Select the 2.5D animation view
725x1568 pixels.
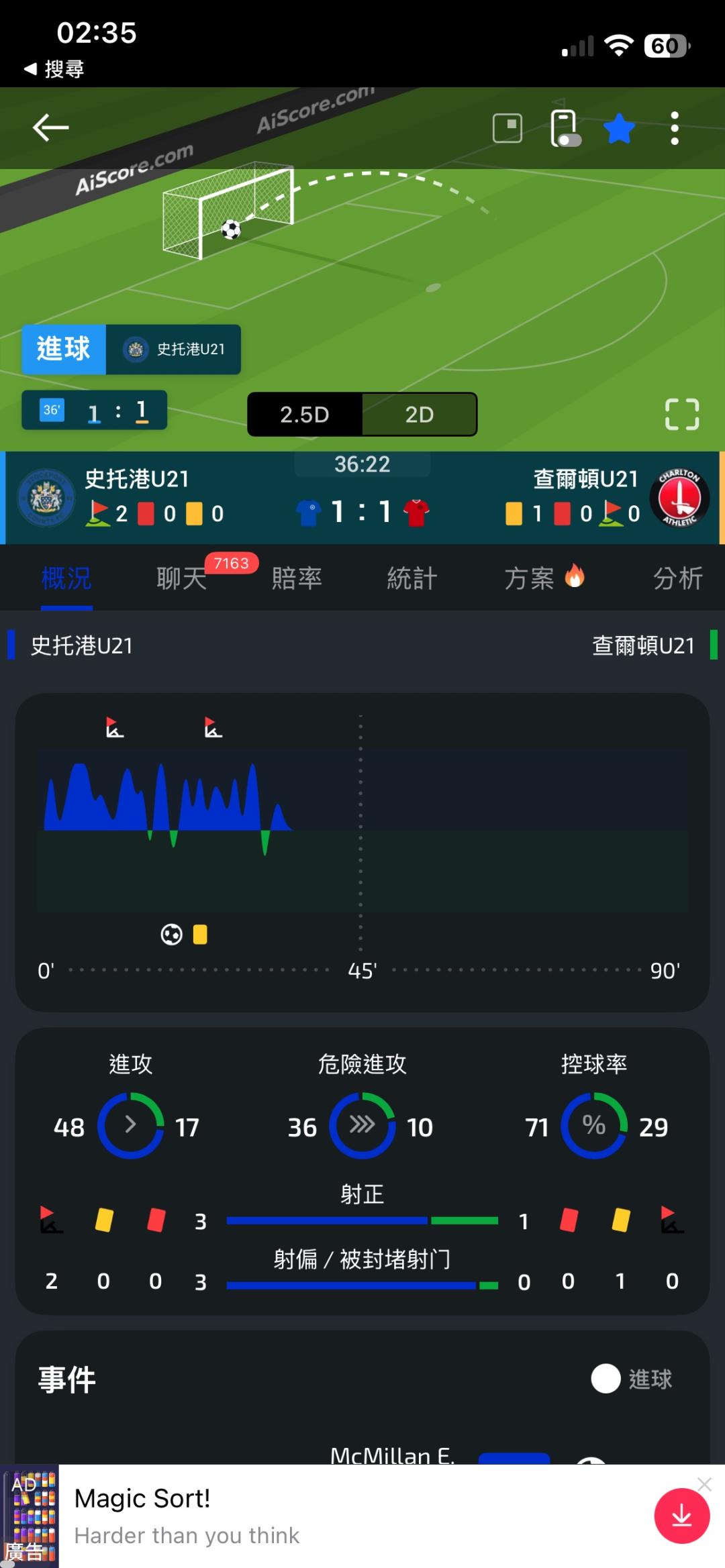(305, 415)
